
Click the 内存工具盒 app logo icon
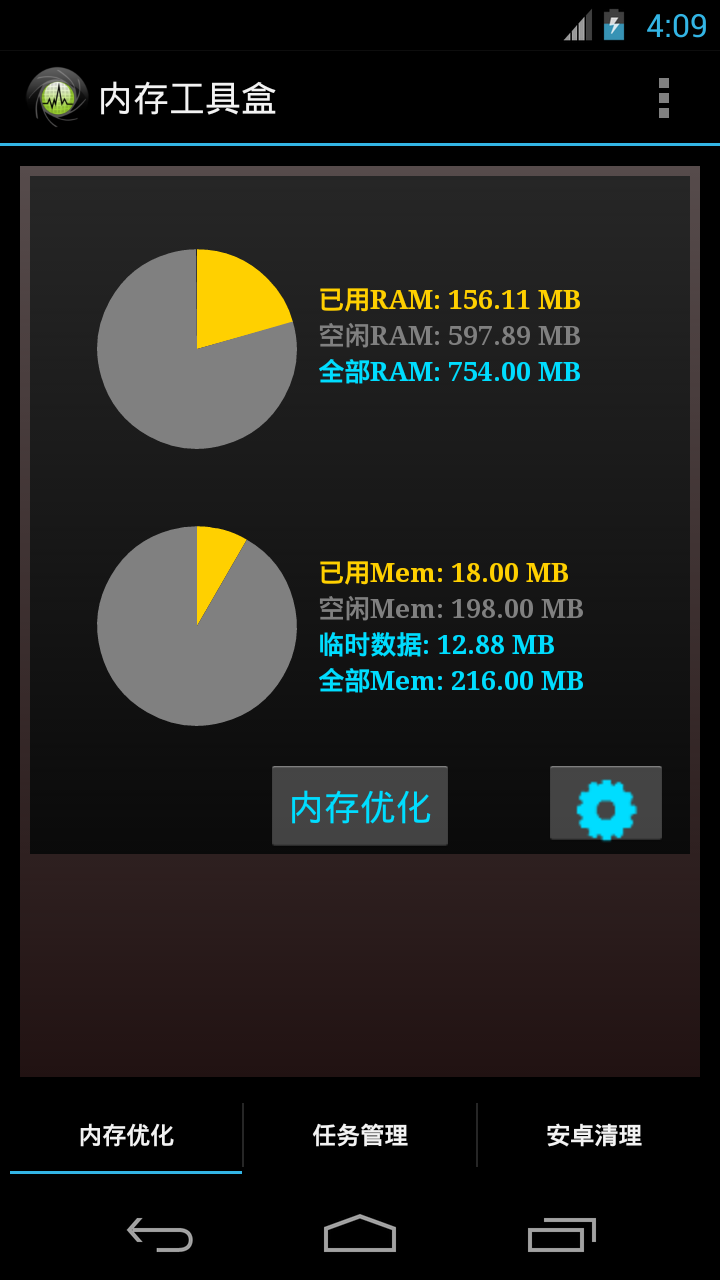tap(57, 97)
